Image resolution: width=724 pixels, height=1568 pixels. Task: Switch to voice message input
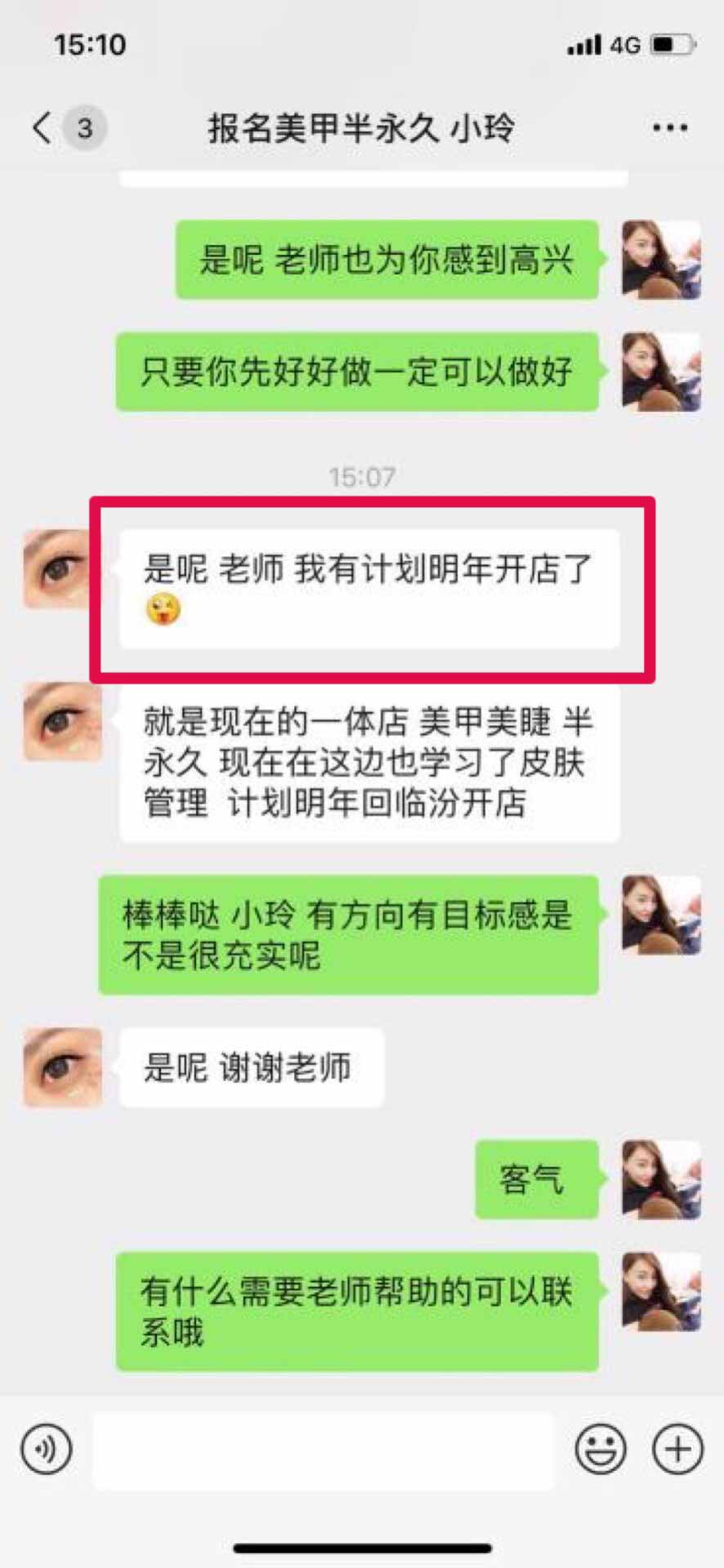coord(46,1450)
